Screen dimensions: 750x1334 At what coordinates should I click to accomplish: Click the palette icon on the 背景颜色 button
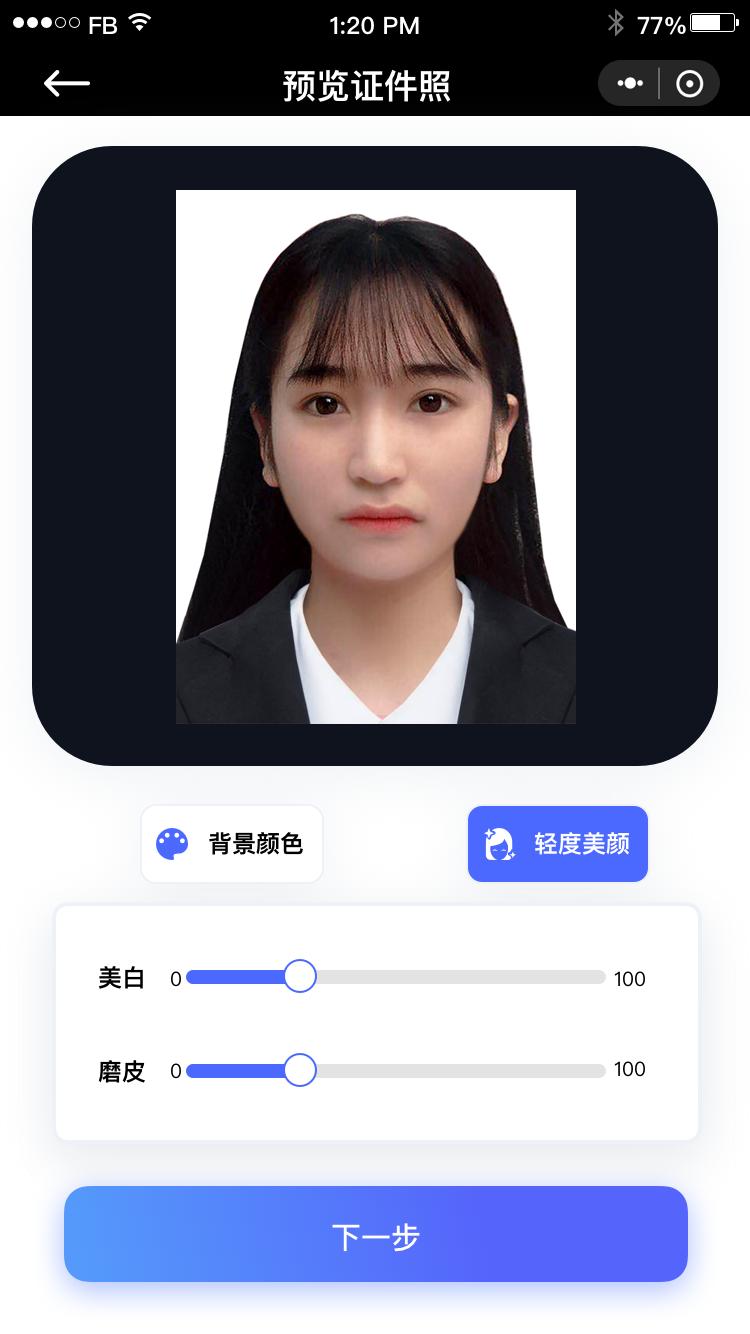[171, 843]
